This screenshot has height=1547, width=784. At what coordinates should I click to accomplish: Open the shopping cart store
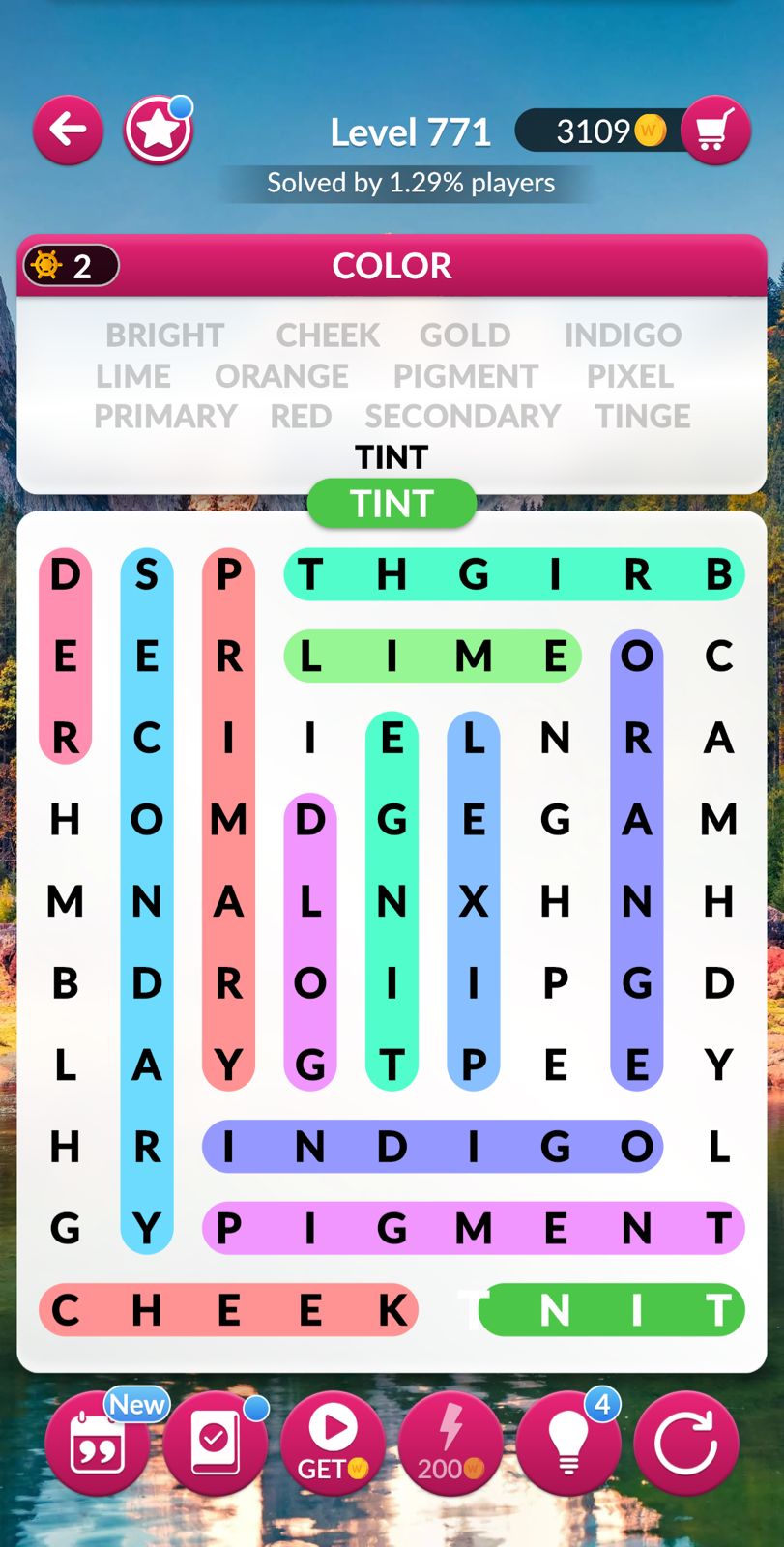714,131
